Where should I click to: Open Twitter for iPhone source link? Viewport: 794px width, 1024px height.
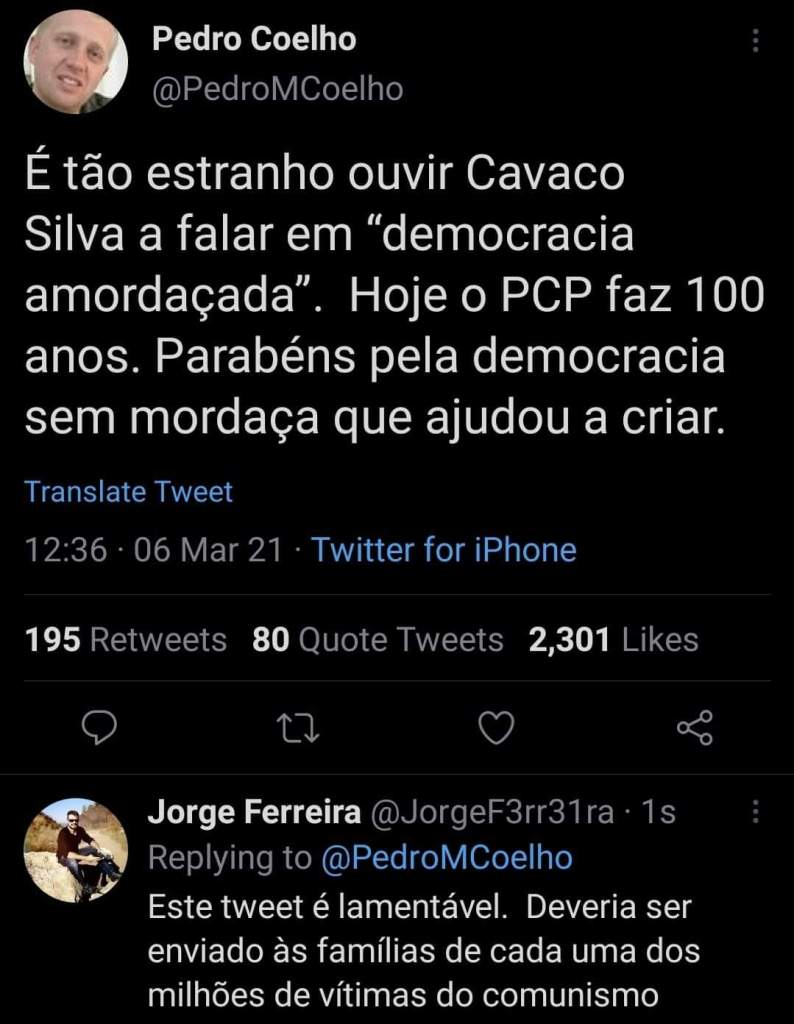coord(443,550)
